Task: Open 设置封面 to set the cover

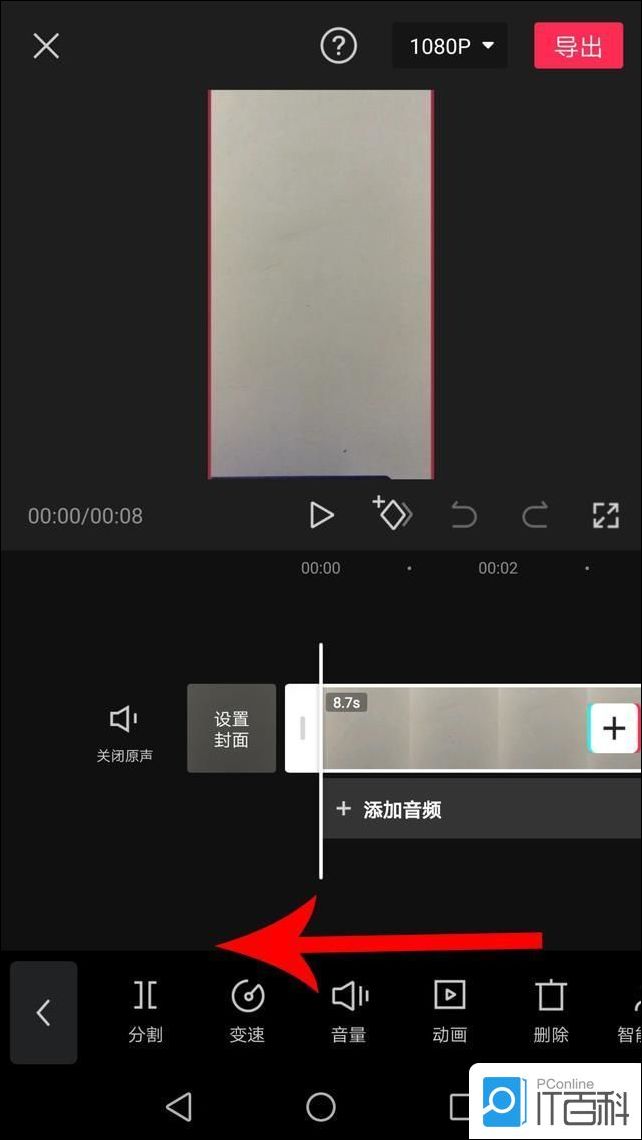Action: click(x=231, y=729)
